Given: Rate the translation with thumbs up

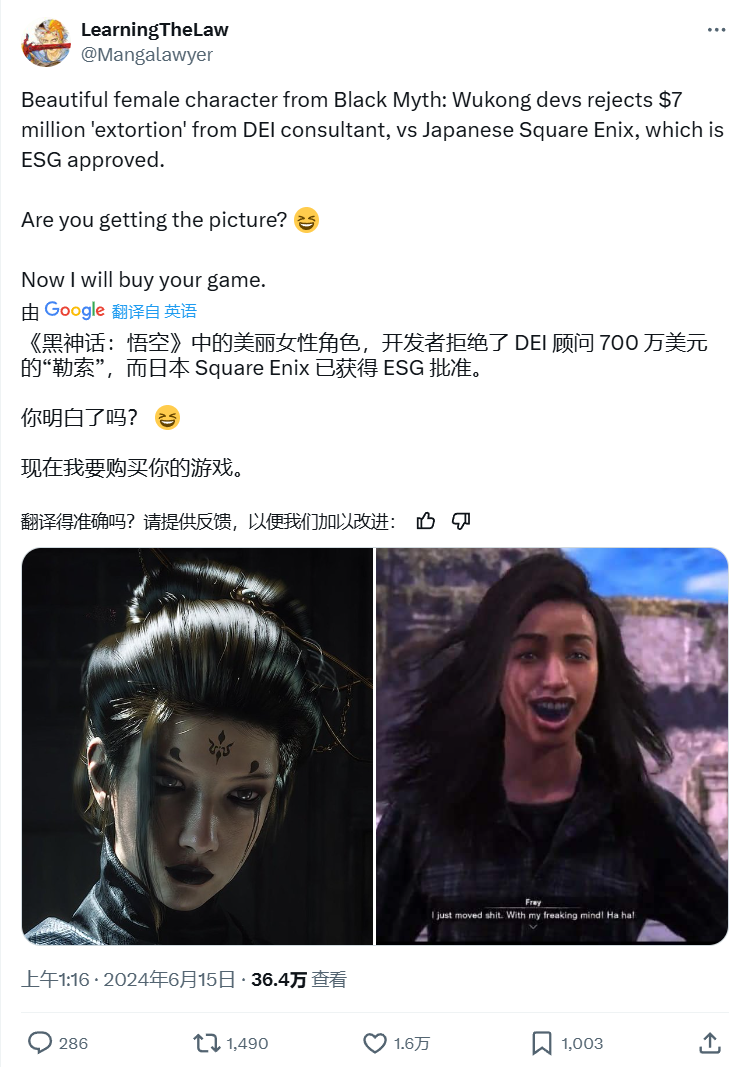Looking at the screenshot, I should (426, 521).
